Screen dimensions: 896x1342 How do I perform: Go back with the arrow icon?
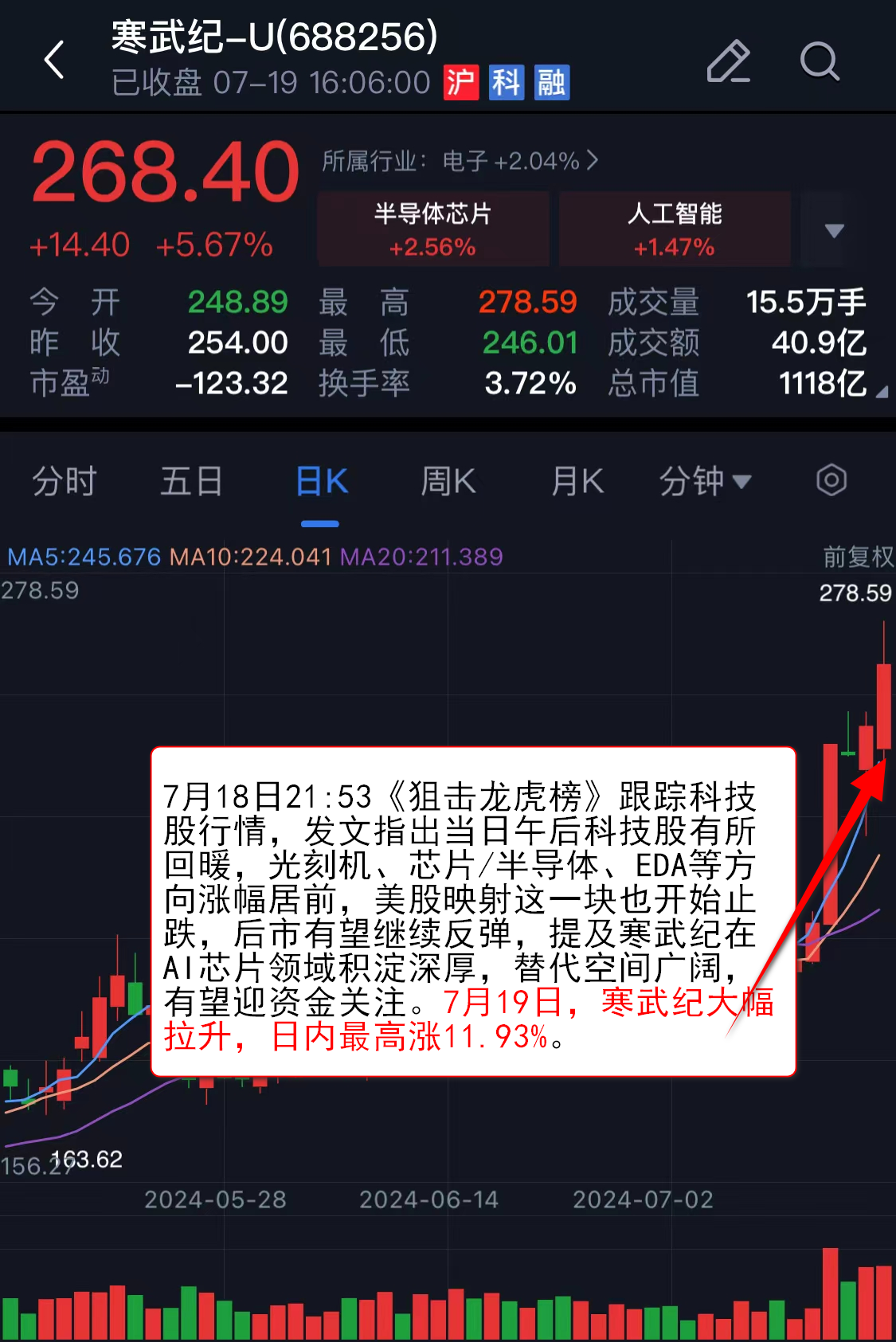pos(54,61)
